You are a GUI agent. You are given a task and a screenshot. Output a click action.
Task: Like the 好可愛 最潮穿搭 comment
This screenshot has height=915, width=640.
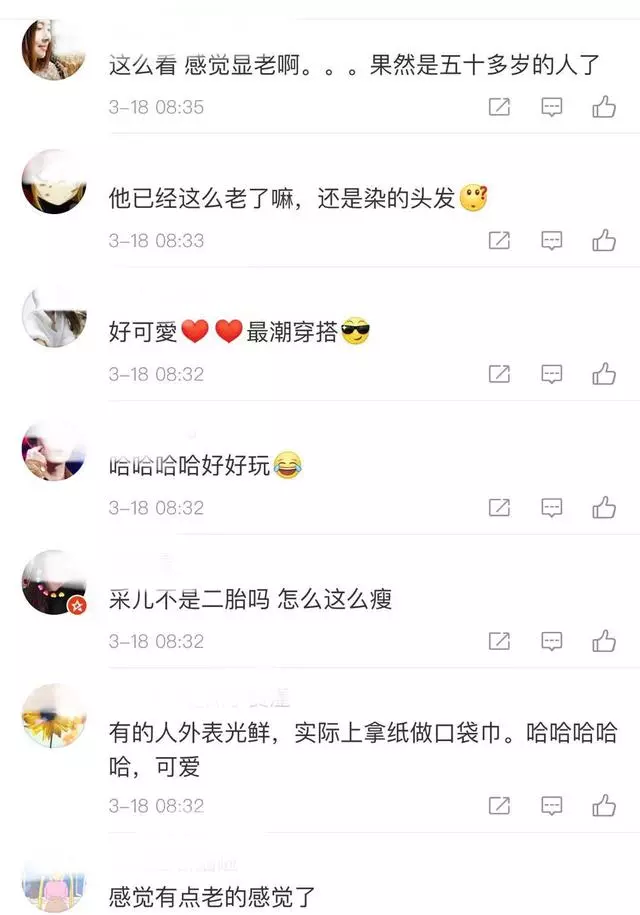pos(604,374)
